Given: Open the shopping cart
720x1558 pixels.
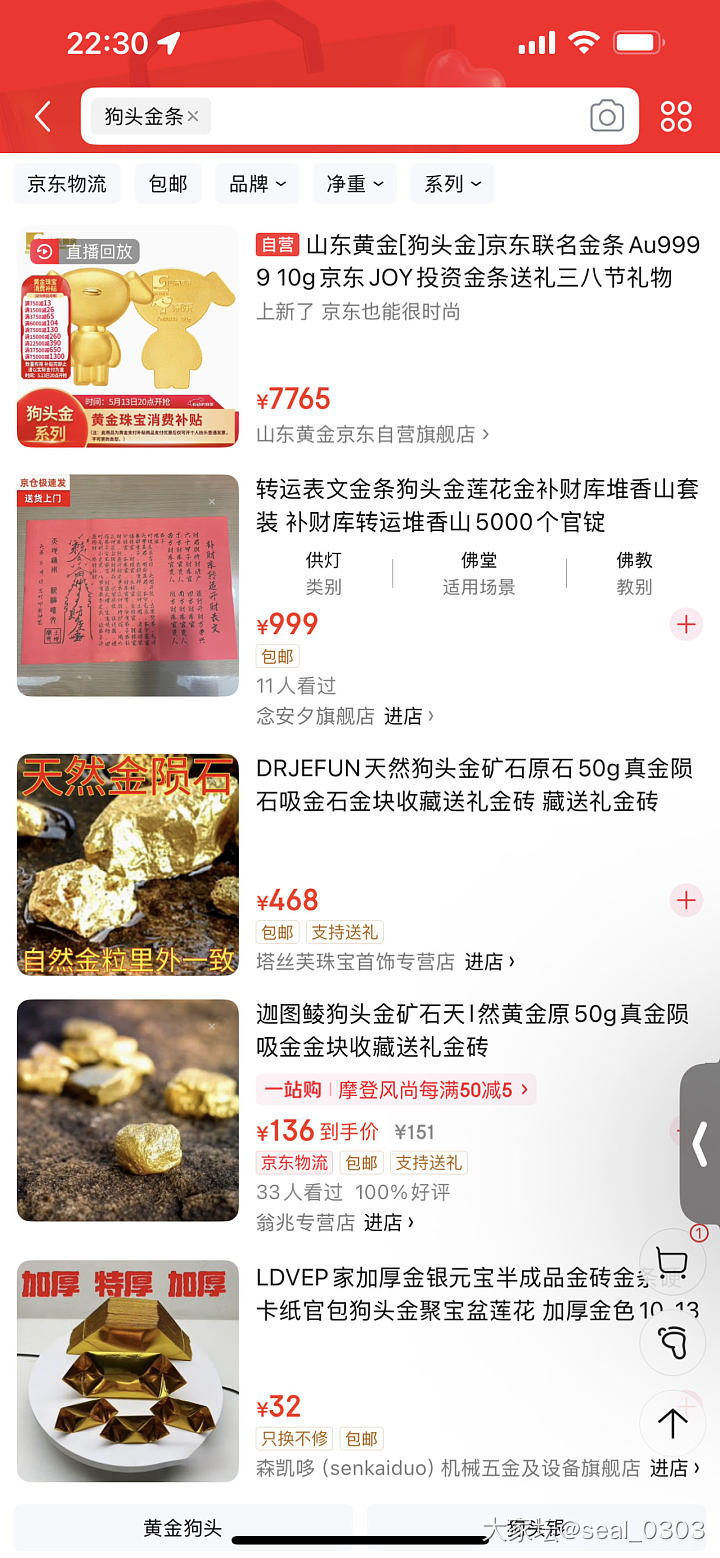Looking at the screenshot, I should click(672, 1264).
